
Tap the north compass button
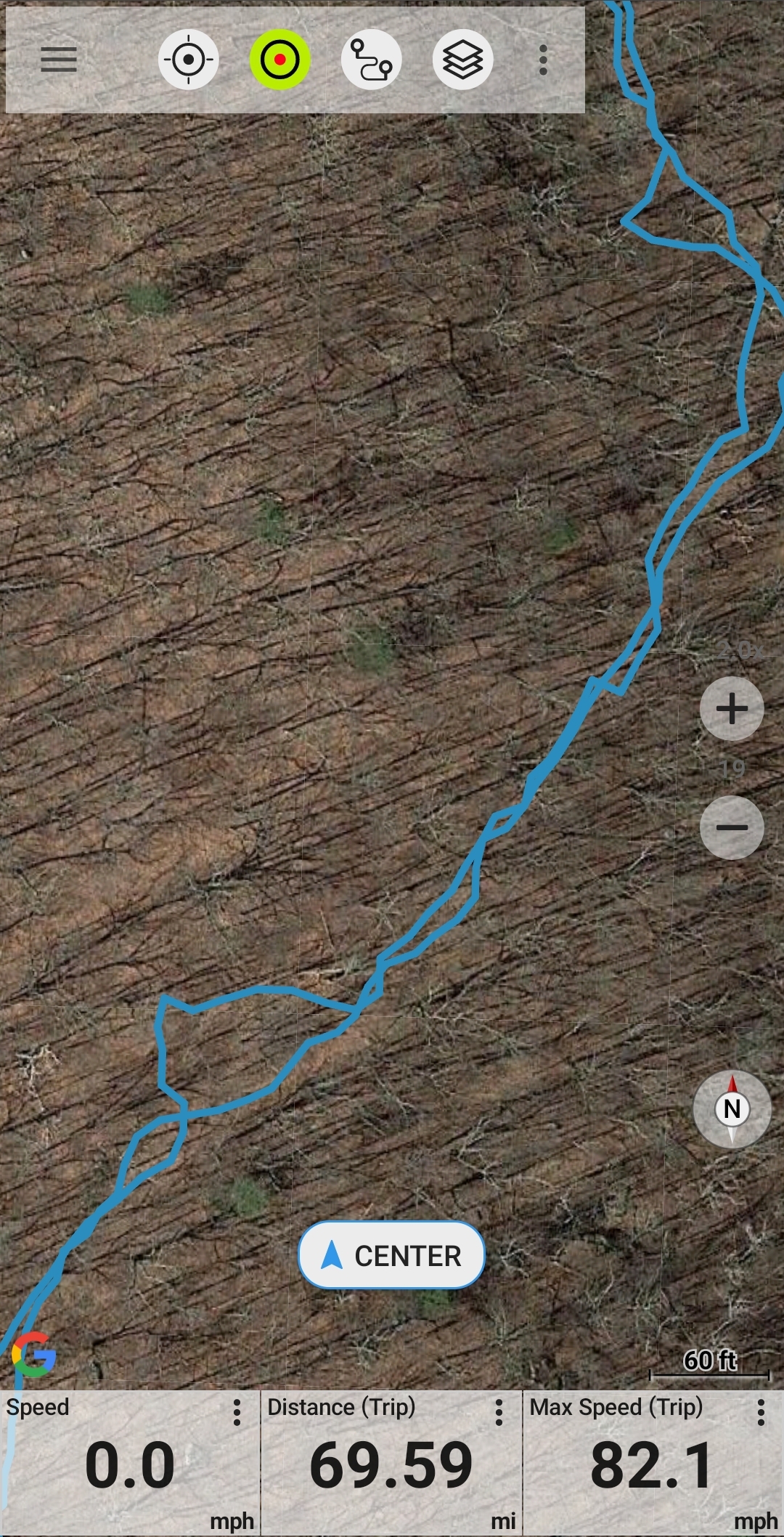pyautogui.click(x=732, y=1109)
